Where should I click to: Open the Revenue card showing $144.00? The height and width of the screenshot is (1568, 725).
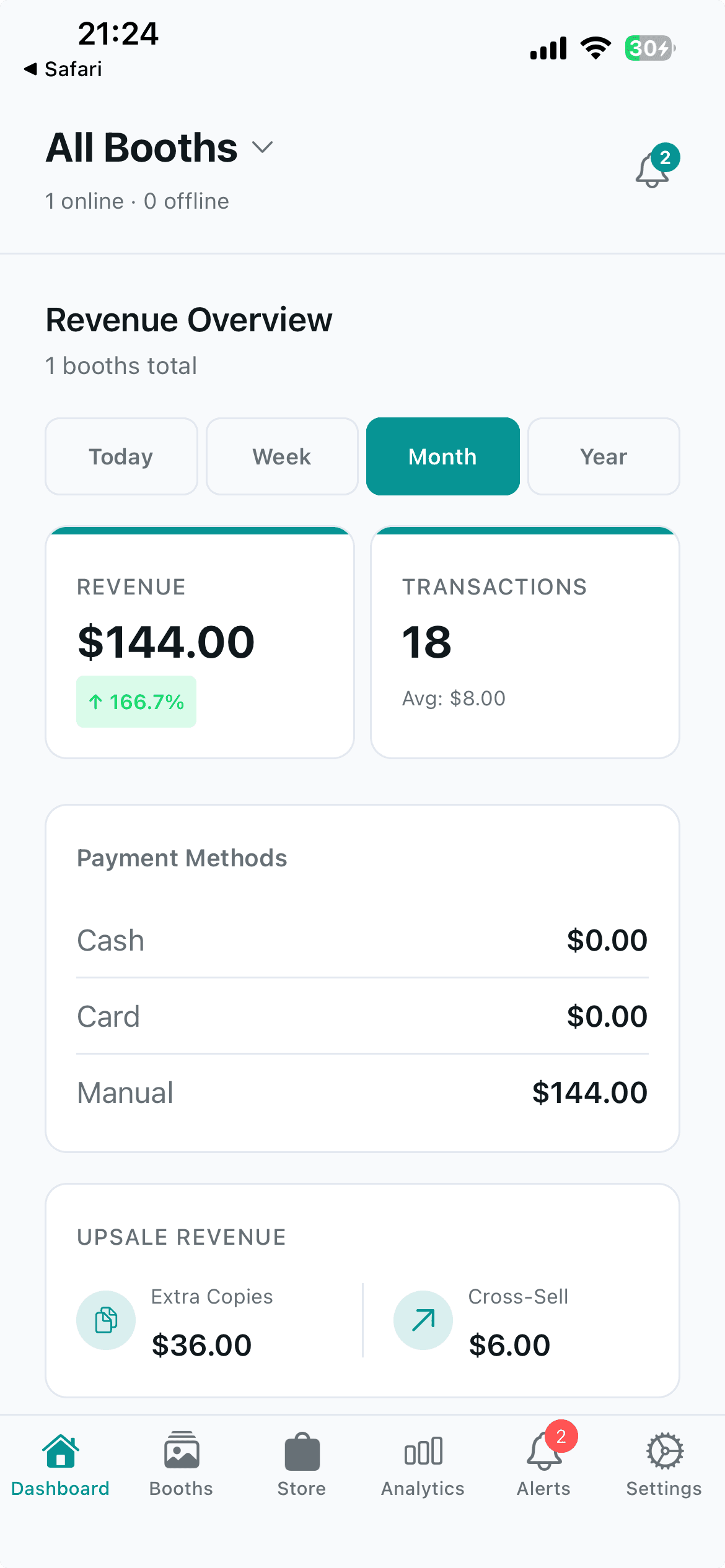(199, 643)
